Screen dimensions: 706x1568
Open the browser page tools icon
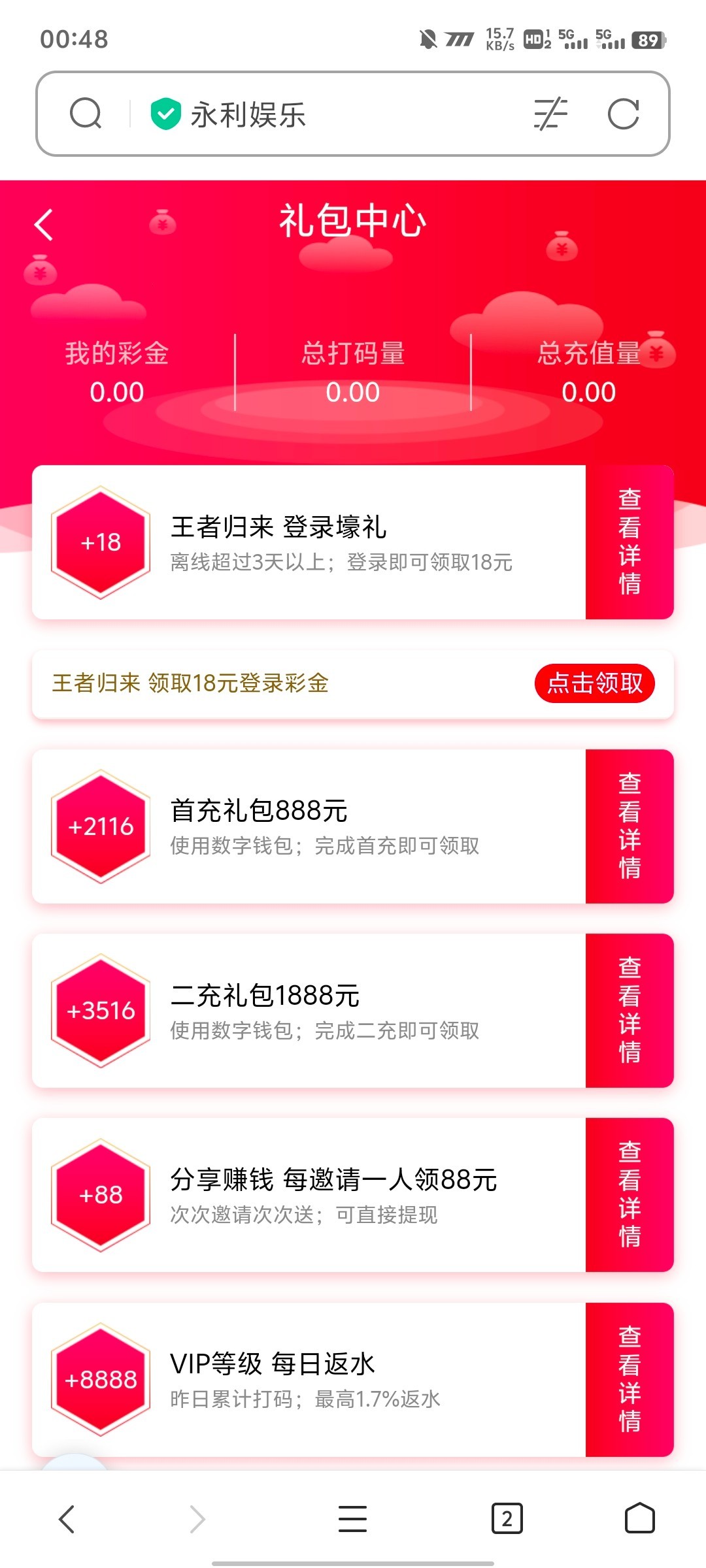coord(550,114)
